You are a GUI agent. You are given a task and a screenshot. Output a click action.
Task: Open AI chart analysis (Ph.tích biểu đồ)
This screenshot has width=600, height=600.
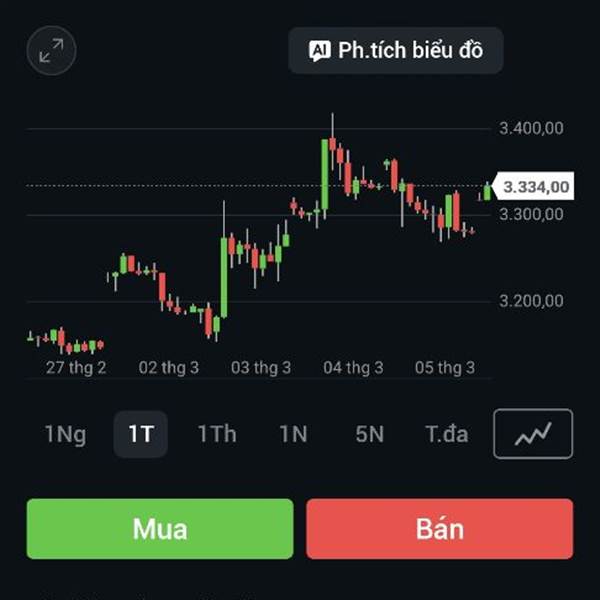(x=396, y=51)
